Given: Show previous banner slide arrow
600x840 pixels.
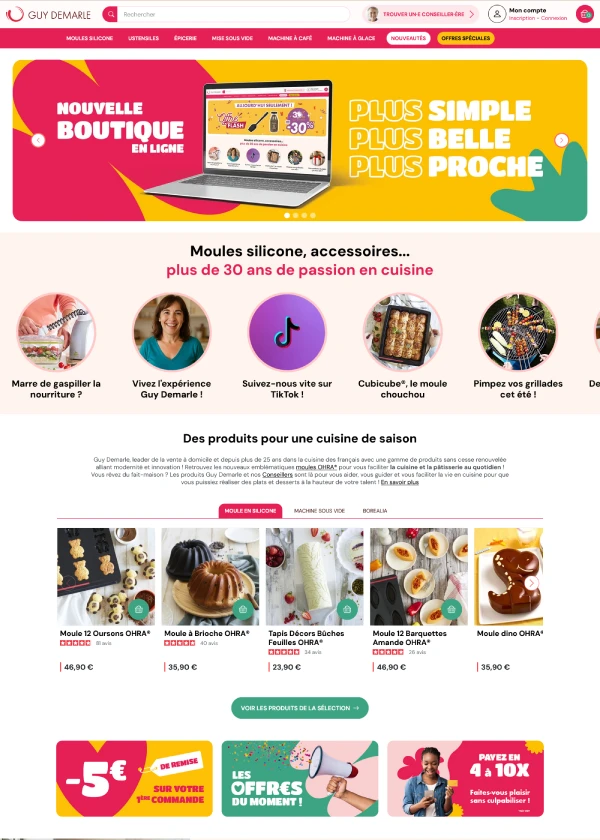Looking at the screenshot, I should click(38, 140).
